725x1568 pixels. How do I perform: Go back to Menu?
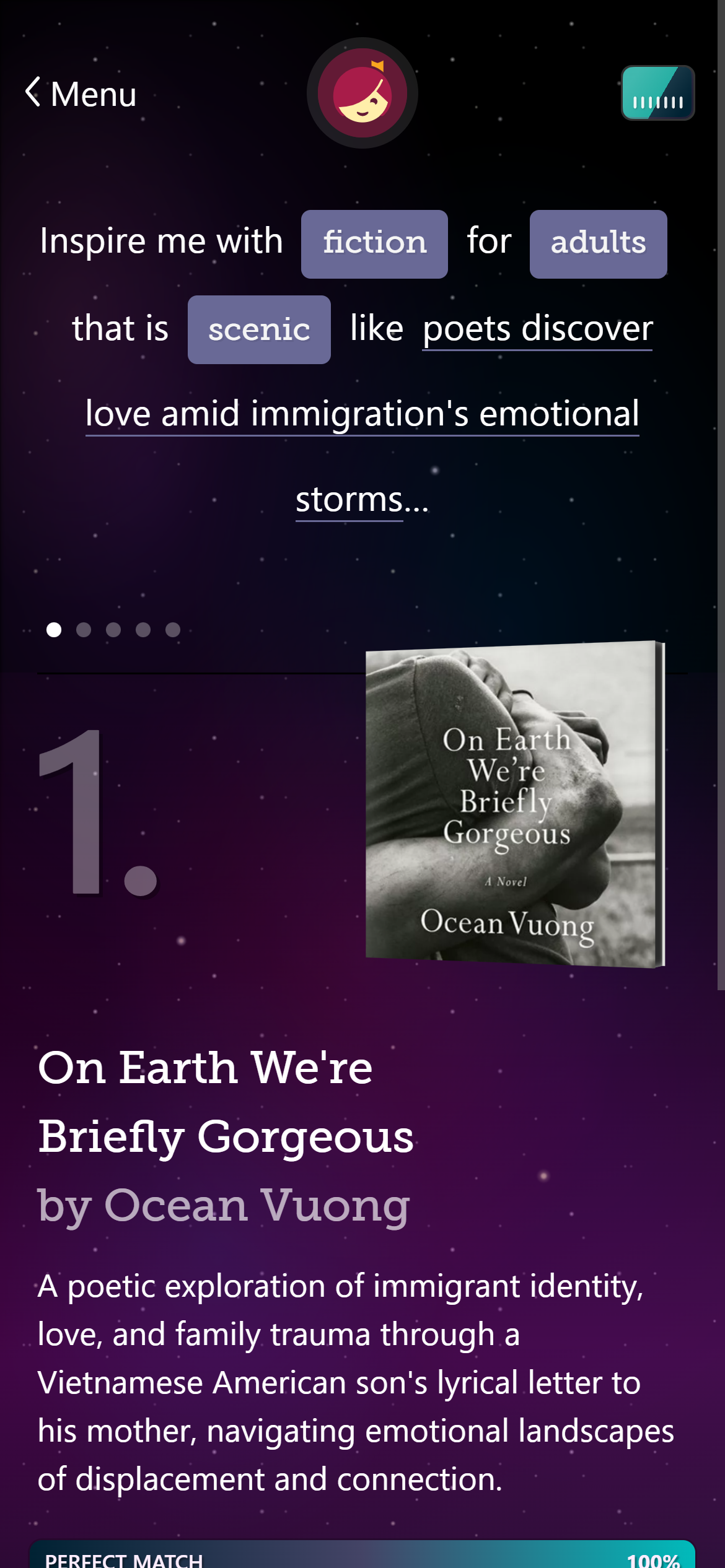[x=81, y=94]
